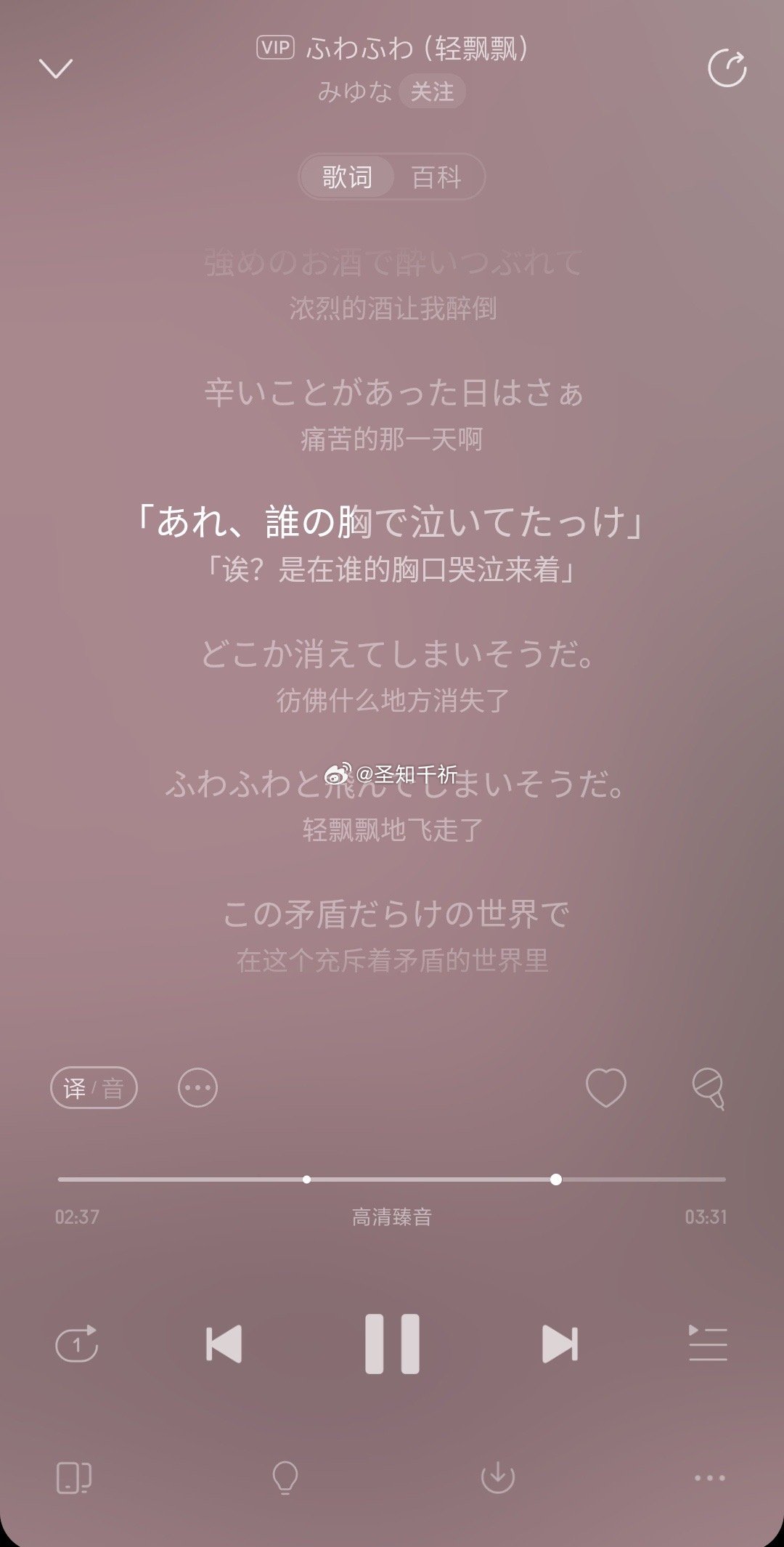This screenshot has width=784, height=1547.
Task: Like this song with the heart
Action: point(605,1088)
